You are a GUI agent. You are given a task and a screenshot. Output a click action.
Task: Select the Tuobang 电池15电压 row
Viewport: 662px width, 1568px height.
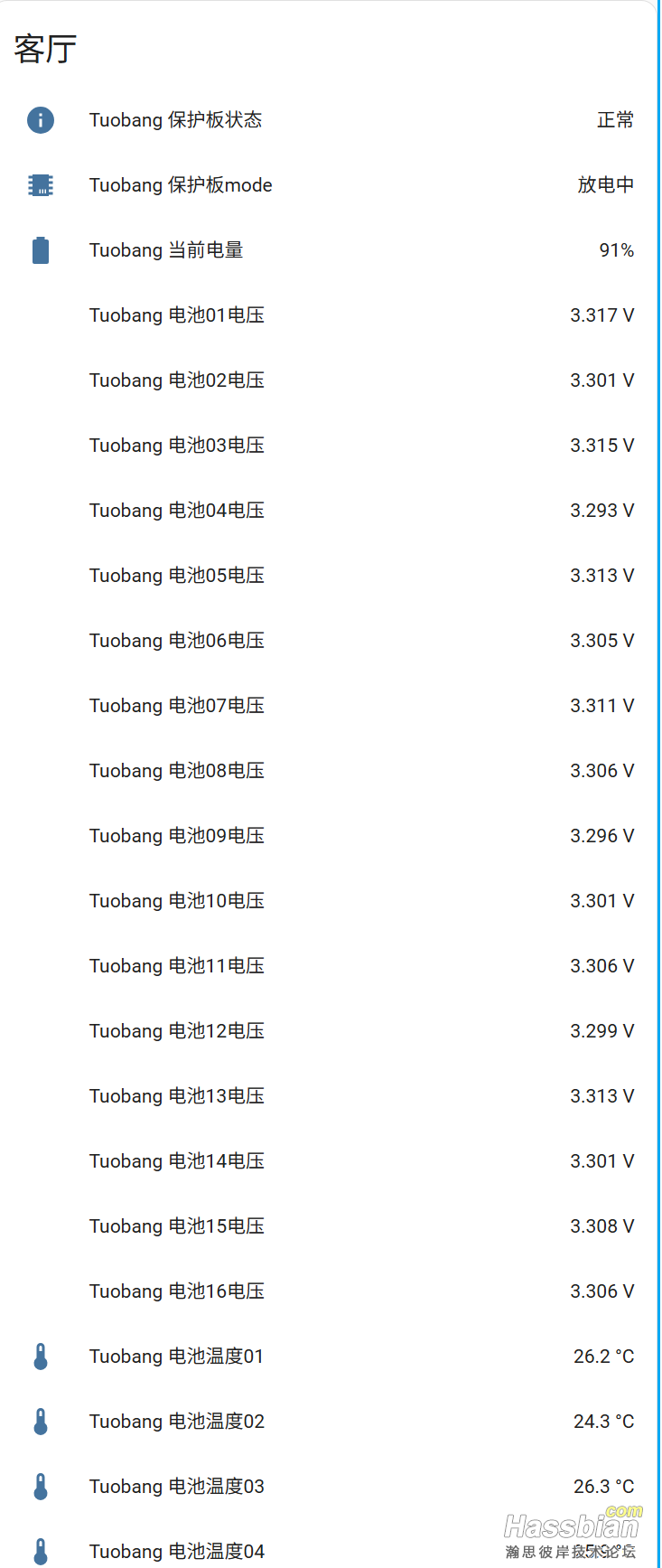coord(177,1226)
